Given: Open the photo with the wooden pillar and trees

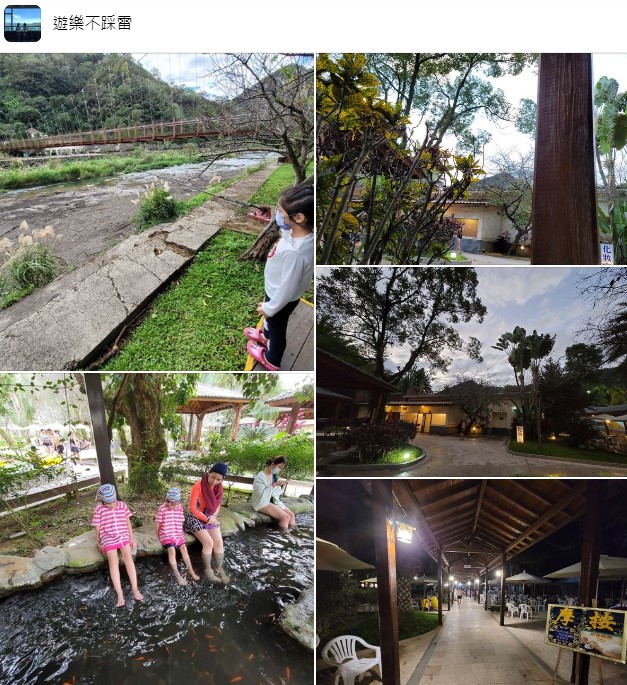Looking at the screenshot, I should pos(471,158).
